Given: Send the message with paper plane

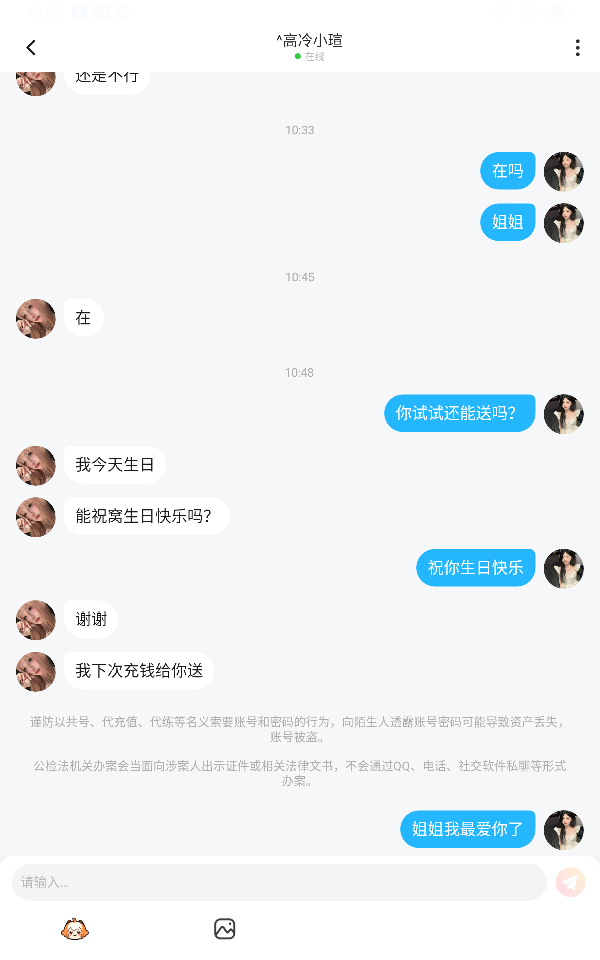Looking at the screenshot, I should 570,882.
